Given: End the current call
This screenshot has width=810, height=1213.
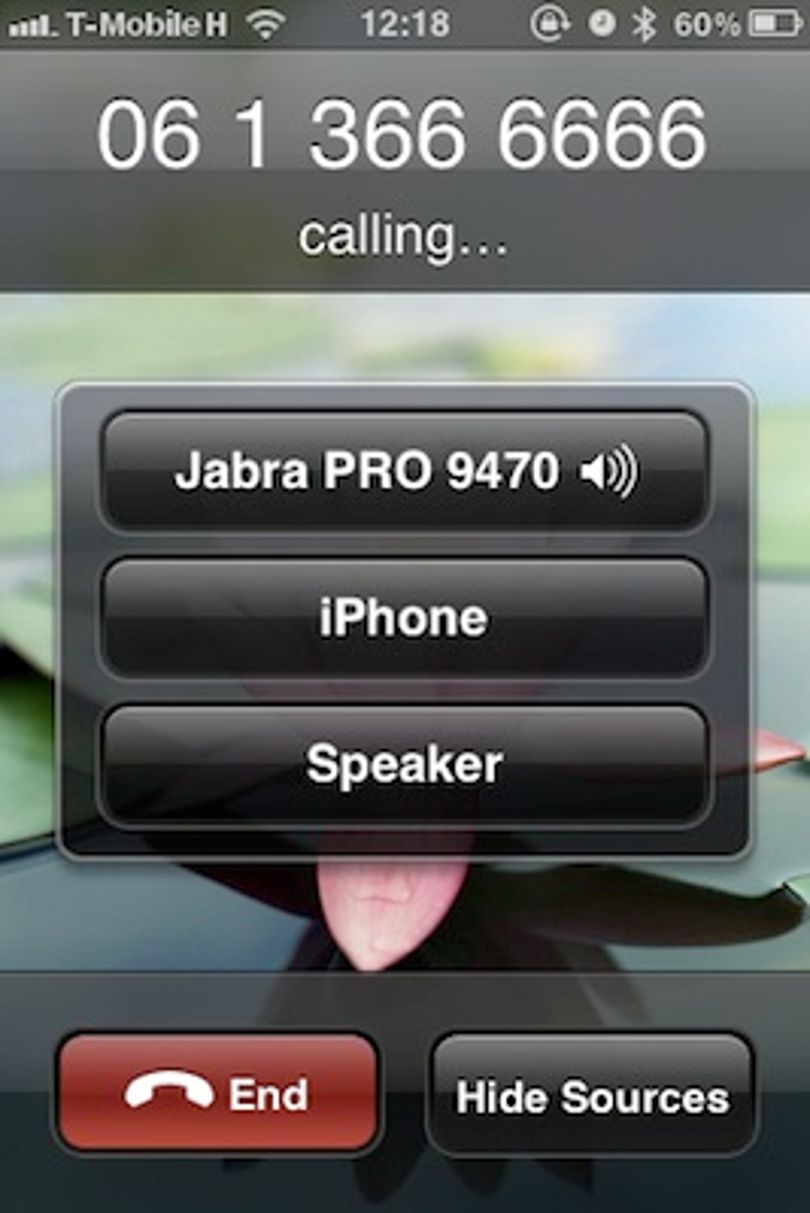Looking at the screenshot, I should (x=218, y=1093).
